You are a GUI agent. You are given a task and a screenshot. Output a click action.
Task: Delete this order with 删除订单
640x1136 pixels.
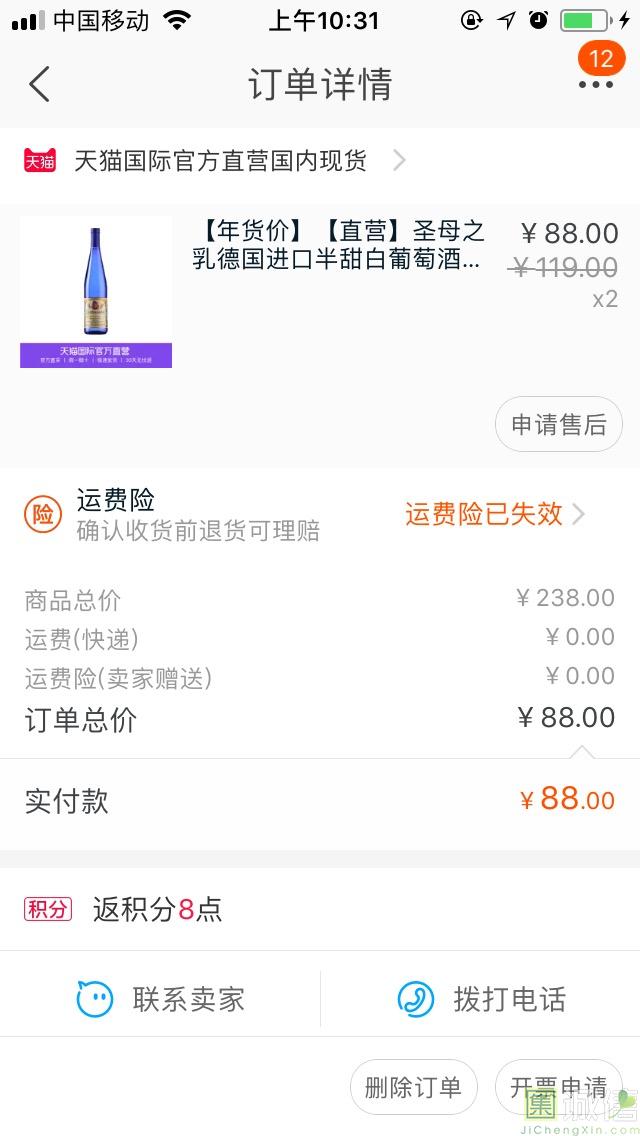413,1087
